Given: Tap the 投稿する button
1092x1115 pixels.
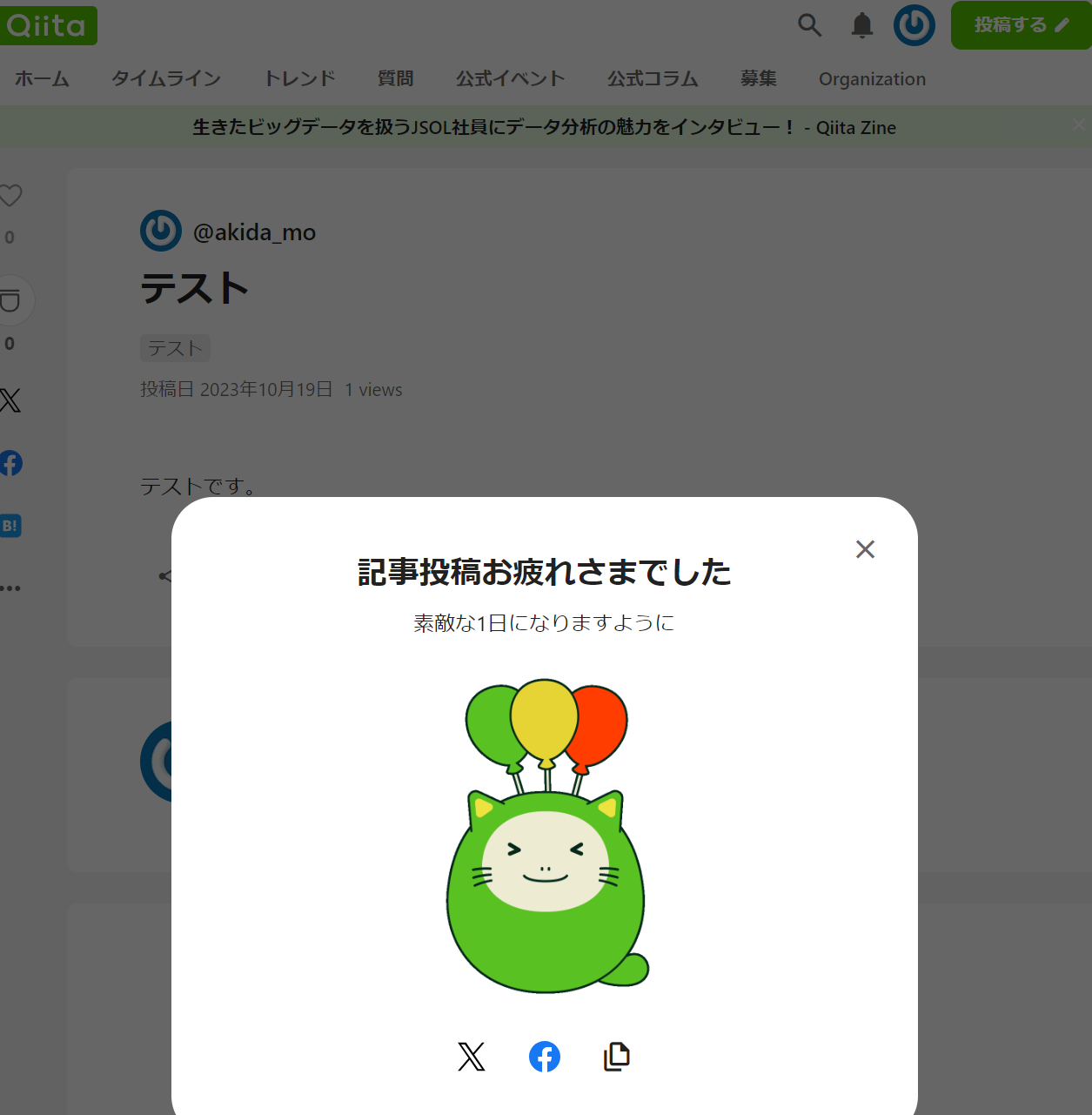Looking at the screenshot, I should point(1021,25).
